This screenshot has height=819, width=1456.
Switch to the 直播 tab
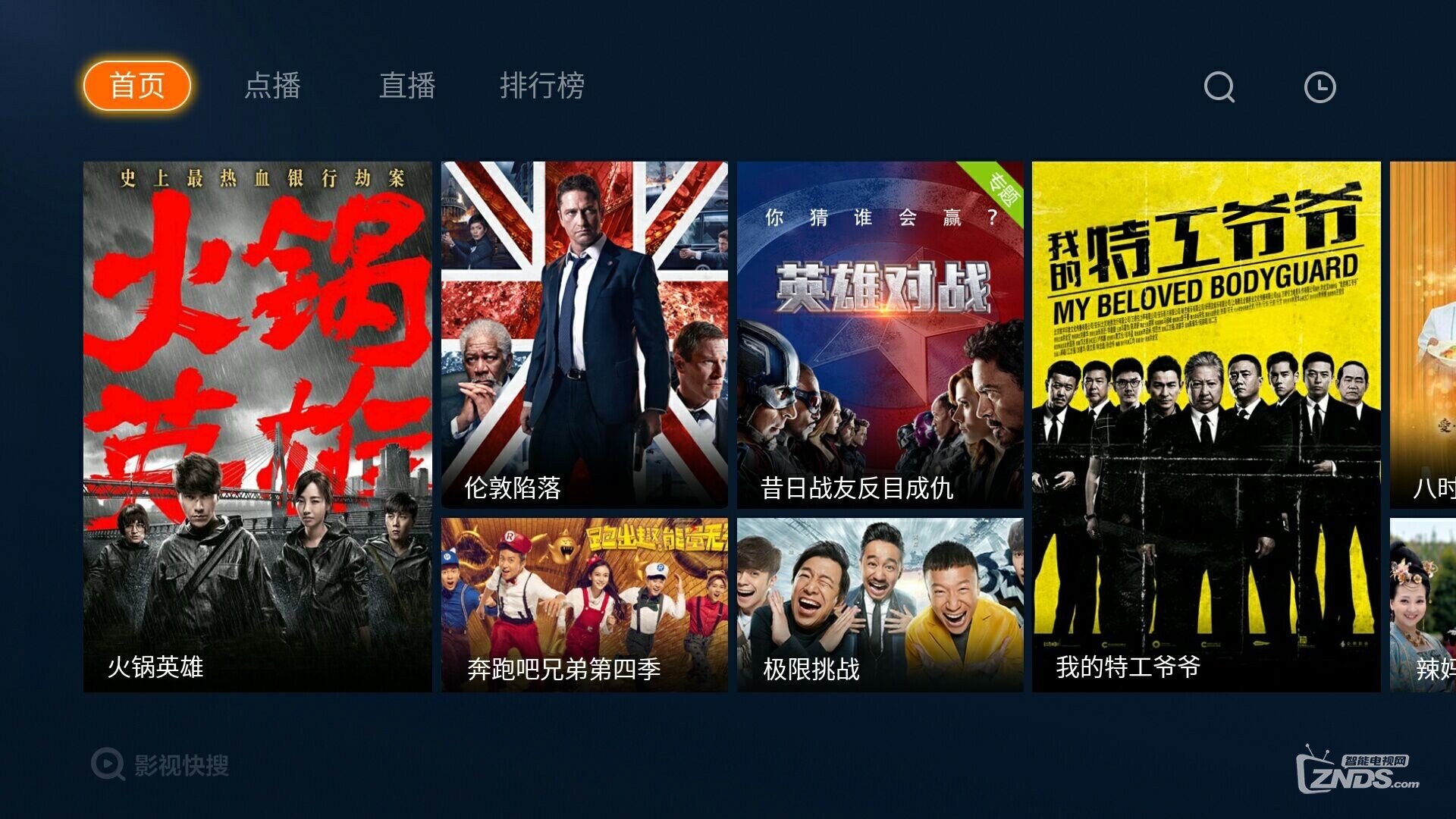point(407,86)
